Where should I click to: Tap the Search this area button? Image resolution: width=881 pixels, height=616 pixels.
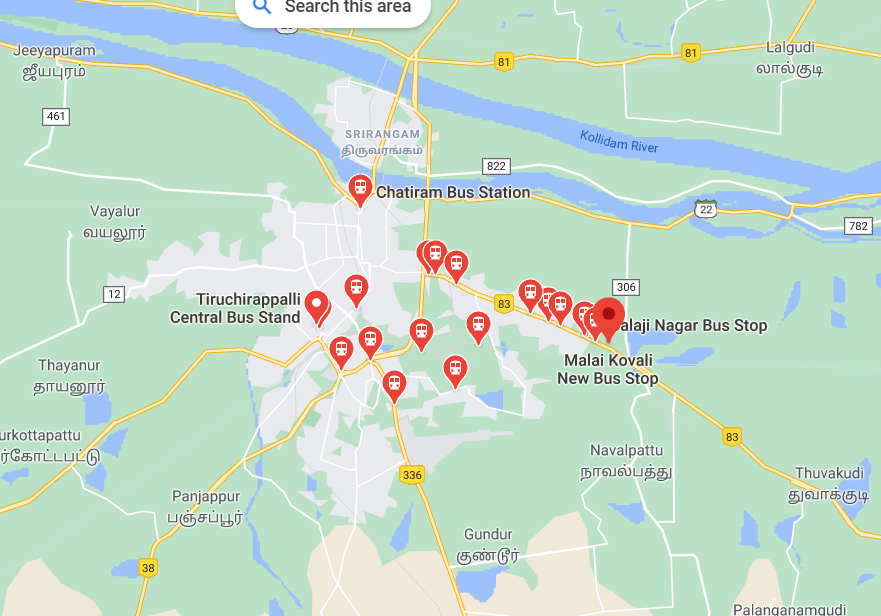click(x=333, y=8)
